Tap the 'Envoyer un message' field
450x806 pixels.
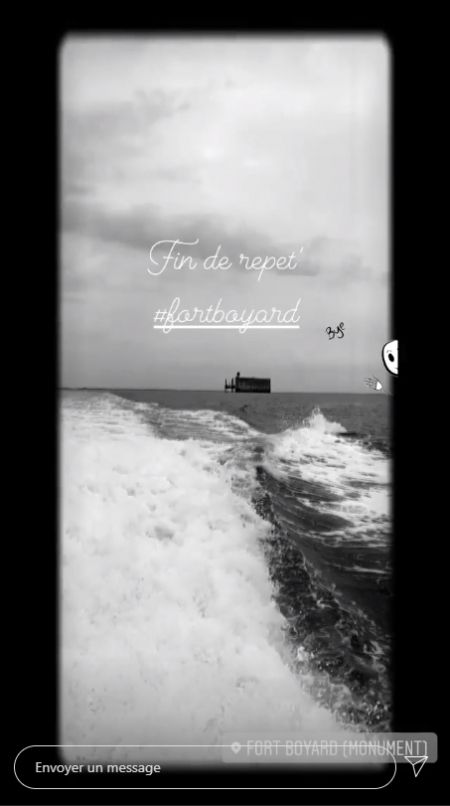(205, 767)
